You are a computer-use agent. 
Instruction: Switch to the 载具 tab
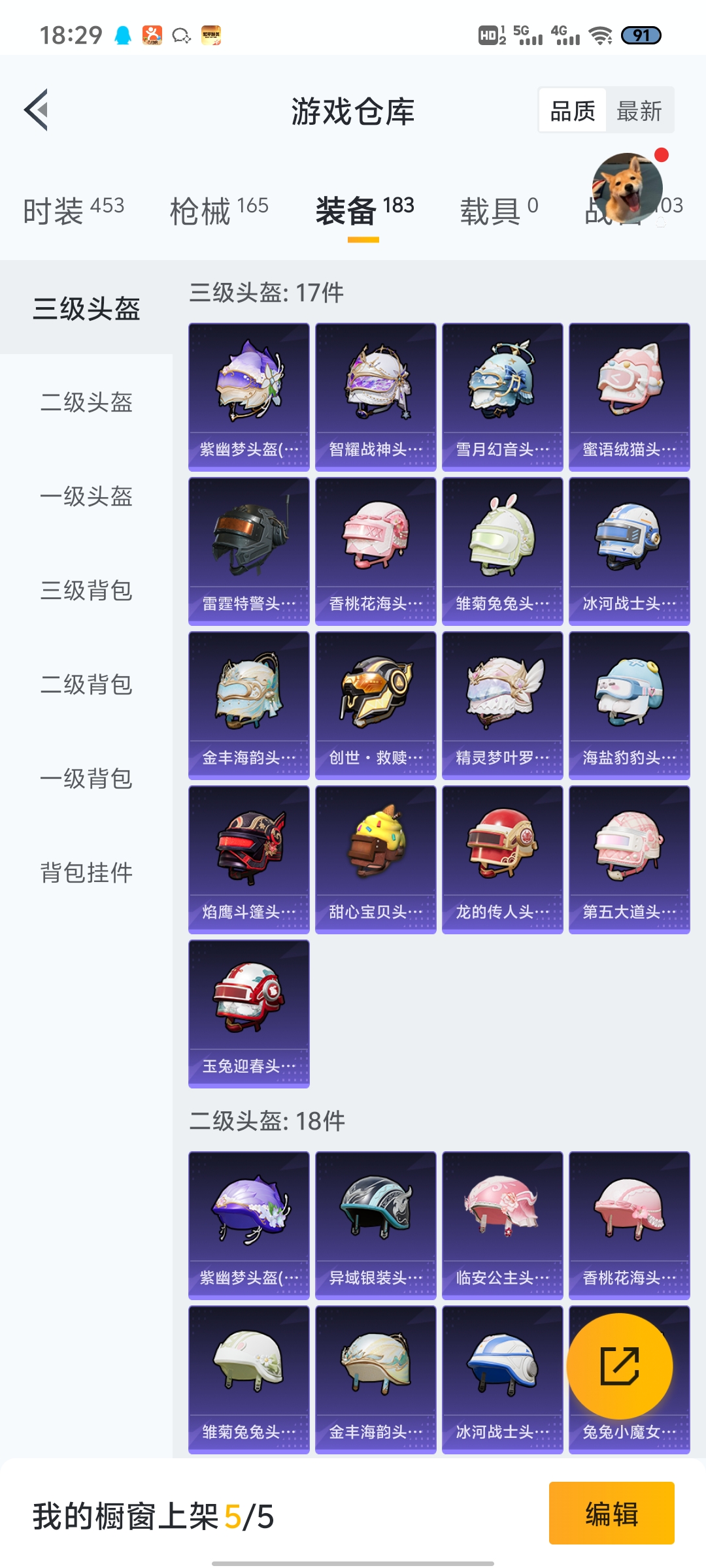point(499,210)
